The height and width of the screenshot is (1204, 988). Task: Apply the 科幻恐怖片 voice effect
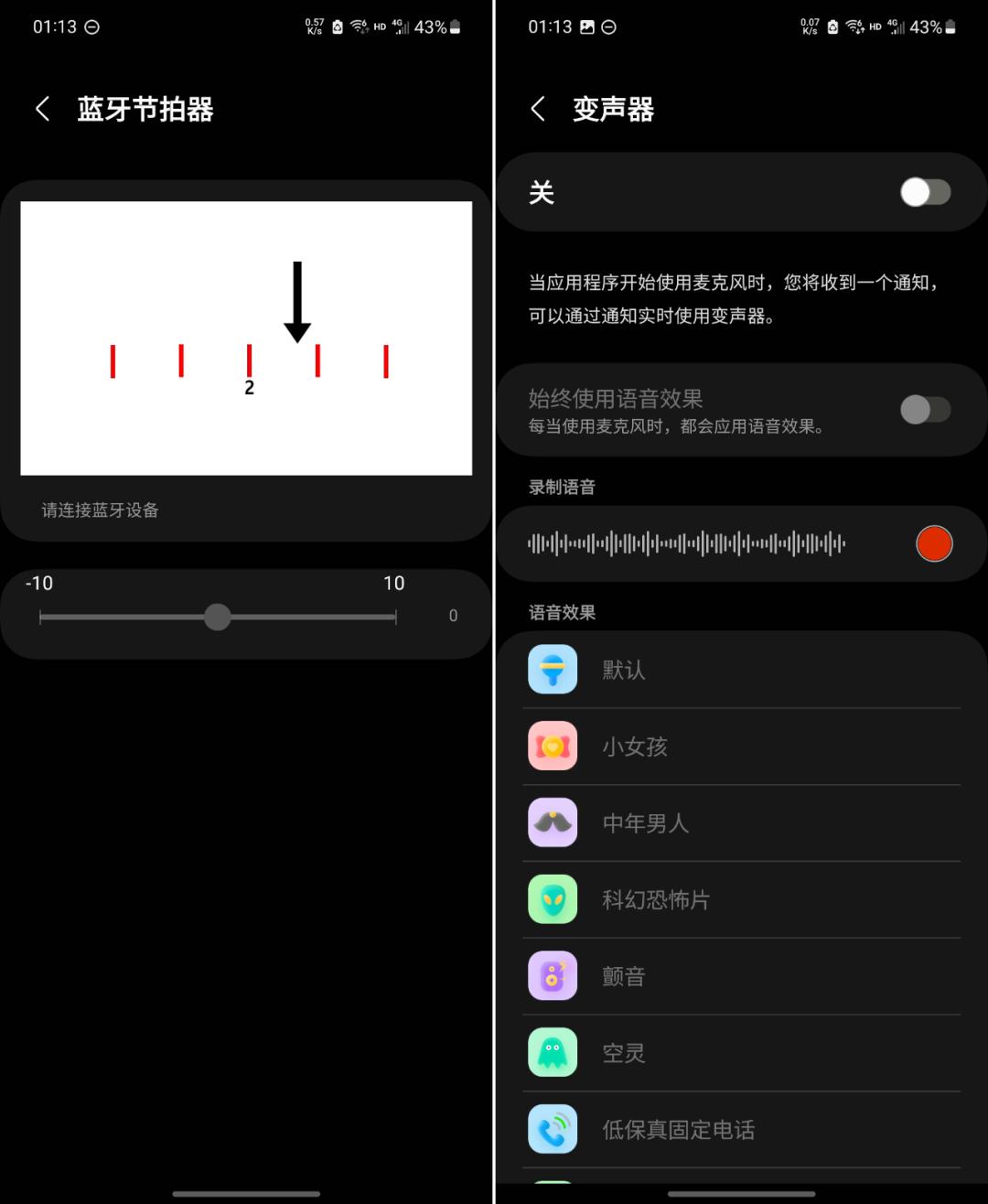tap(655, 899)
